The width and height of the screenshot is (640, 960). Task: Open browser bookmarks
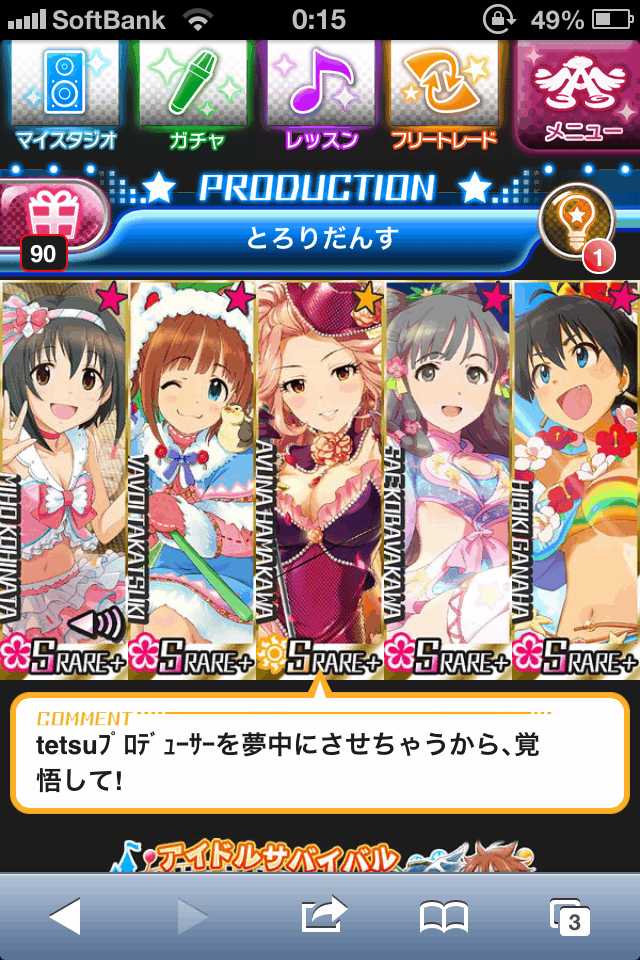point(444,916)
